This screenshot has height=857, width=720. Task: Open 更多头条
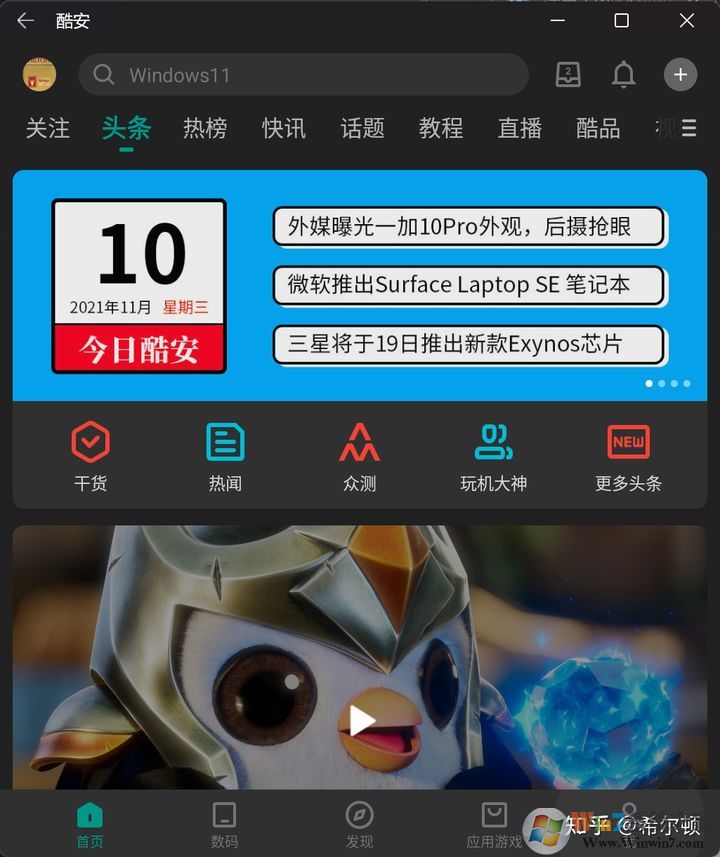(628, 456)
